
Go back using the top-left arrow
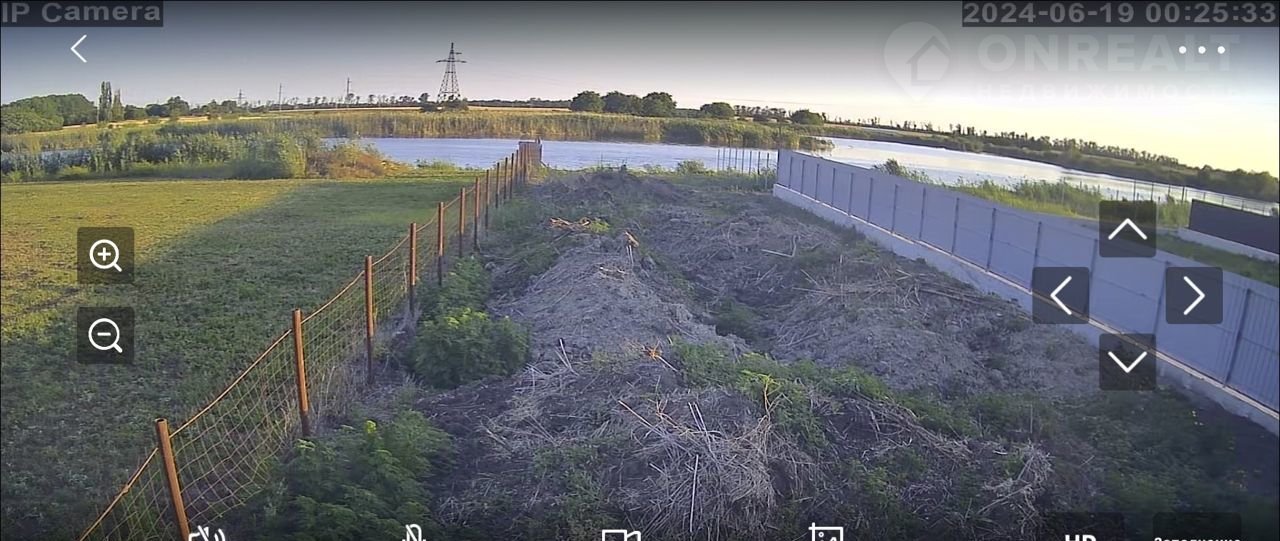pos(78,48)
